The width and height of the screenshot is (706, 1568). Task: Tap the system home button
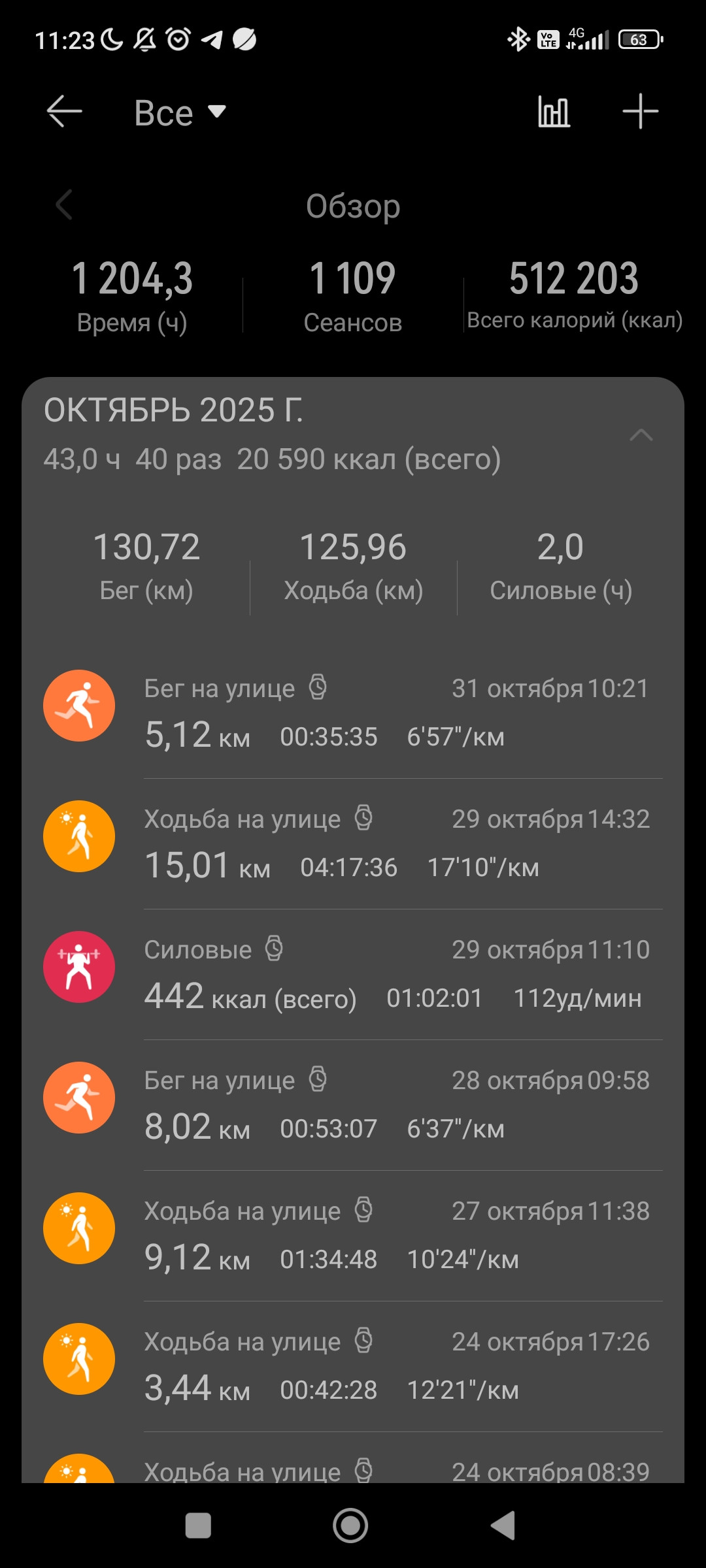pos(350,1526)
